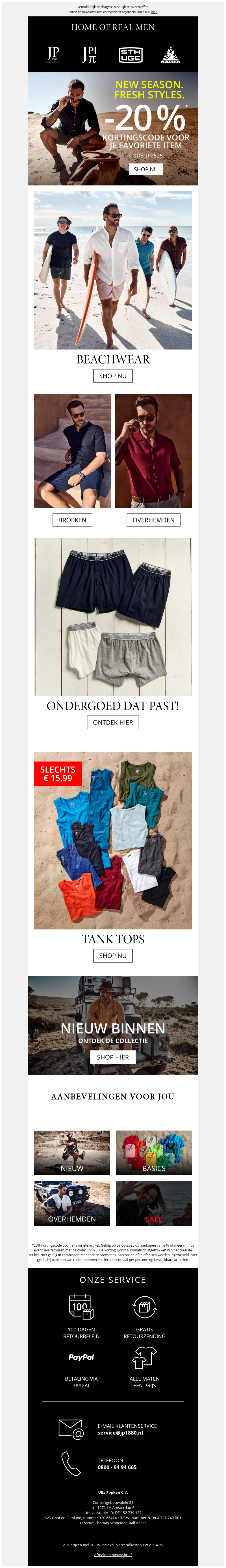
Task: Open the BASICS recommendation tile
Action: click(154, 1152)
